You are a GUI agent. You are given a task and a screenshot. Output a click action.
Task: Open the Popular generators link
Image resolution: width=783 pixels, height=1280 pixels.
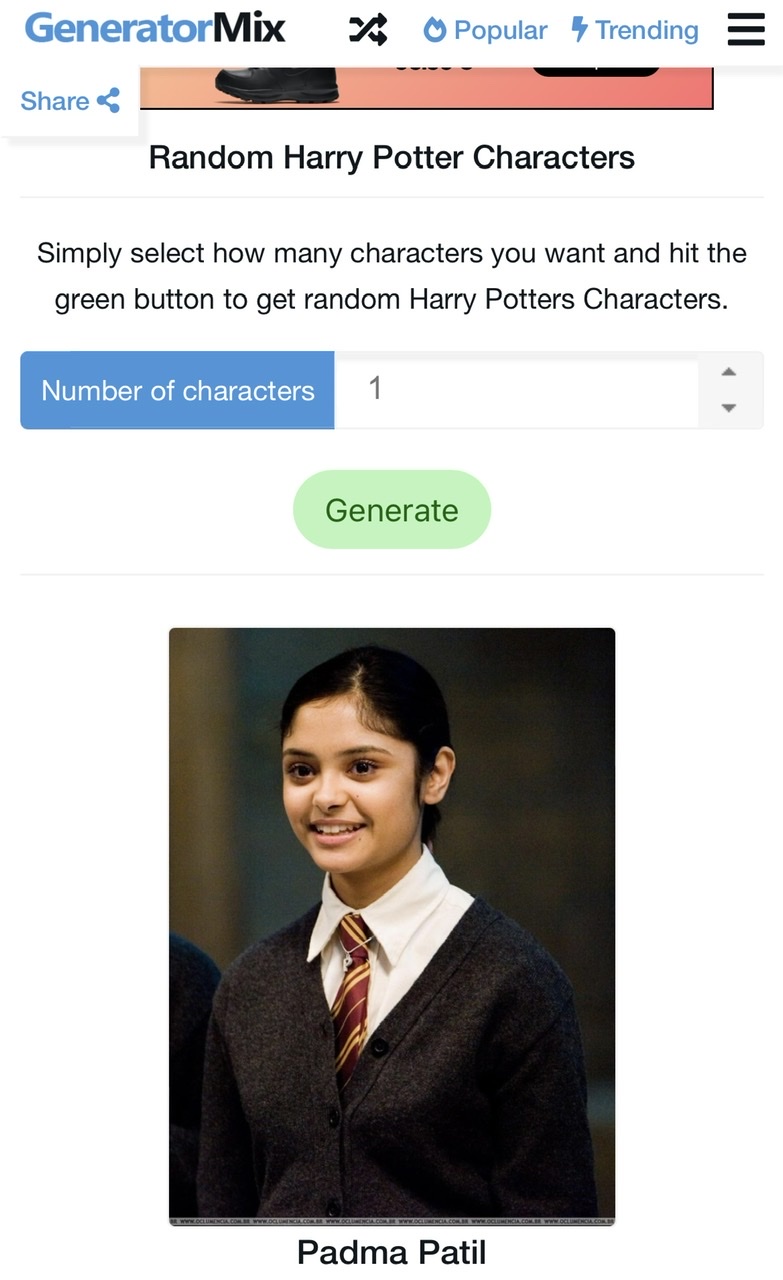485,30
